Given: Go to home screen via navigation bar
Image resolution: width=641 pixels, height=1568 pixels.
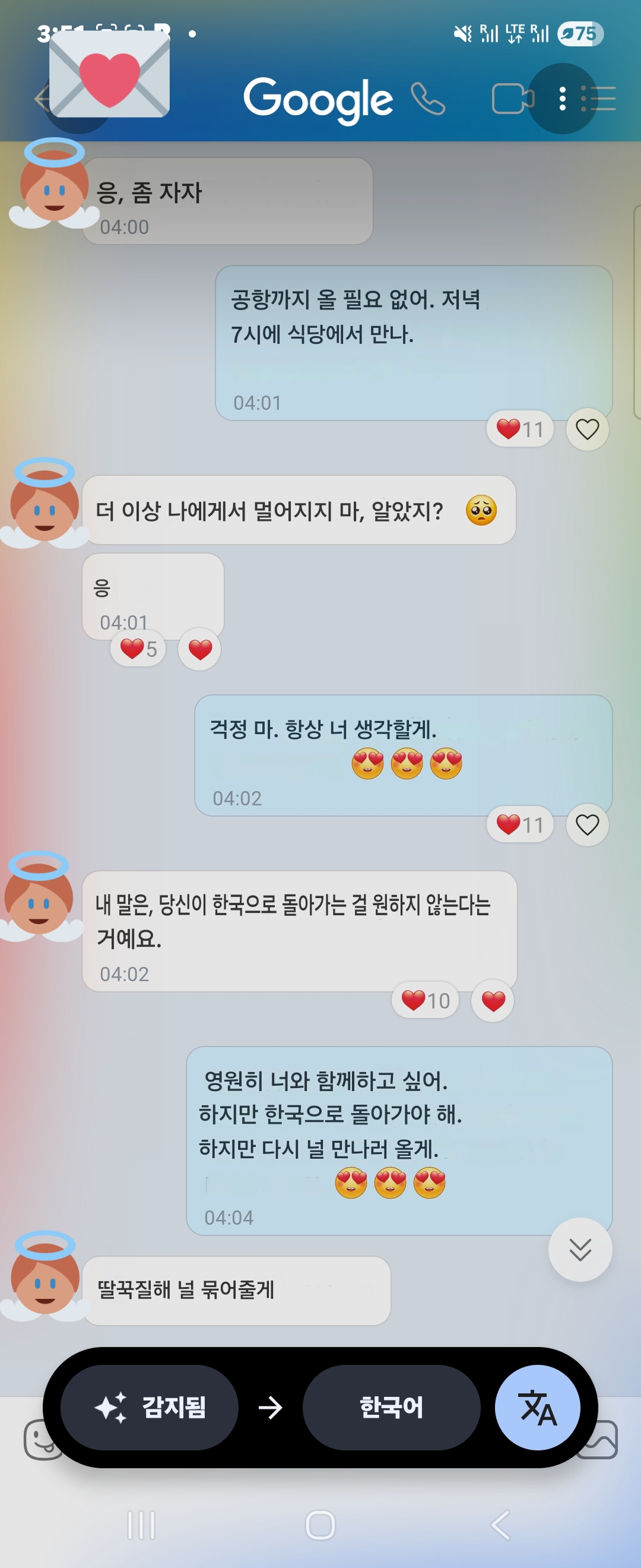Looking at the screenshot, I should [320, 1525].
